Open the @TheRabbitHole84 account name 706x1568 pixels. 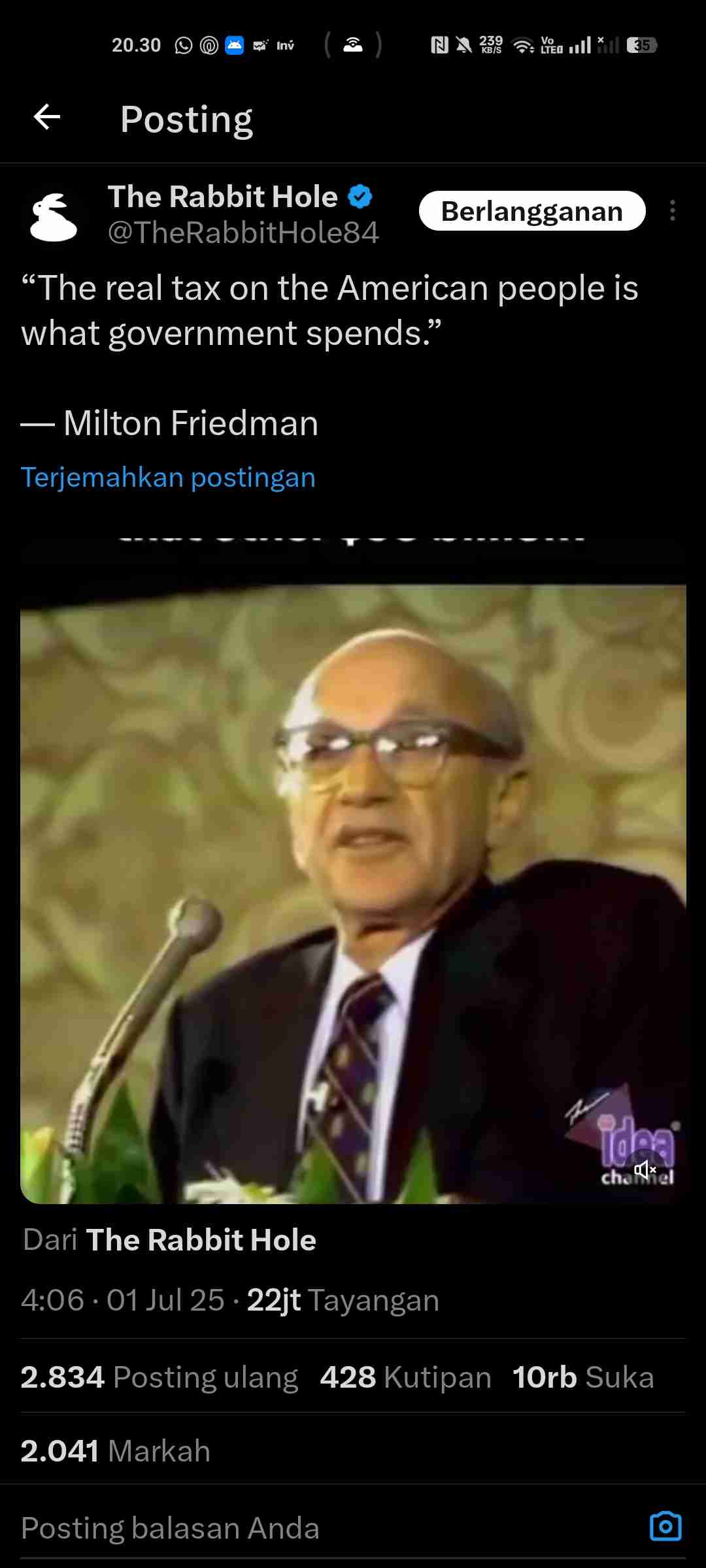click(243, 233)
